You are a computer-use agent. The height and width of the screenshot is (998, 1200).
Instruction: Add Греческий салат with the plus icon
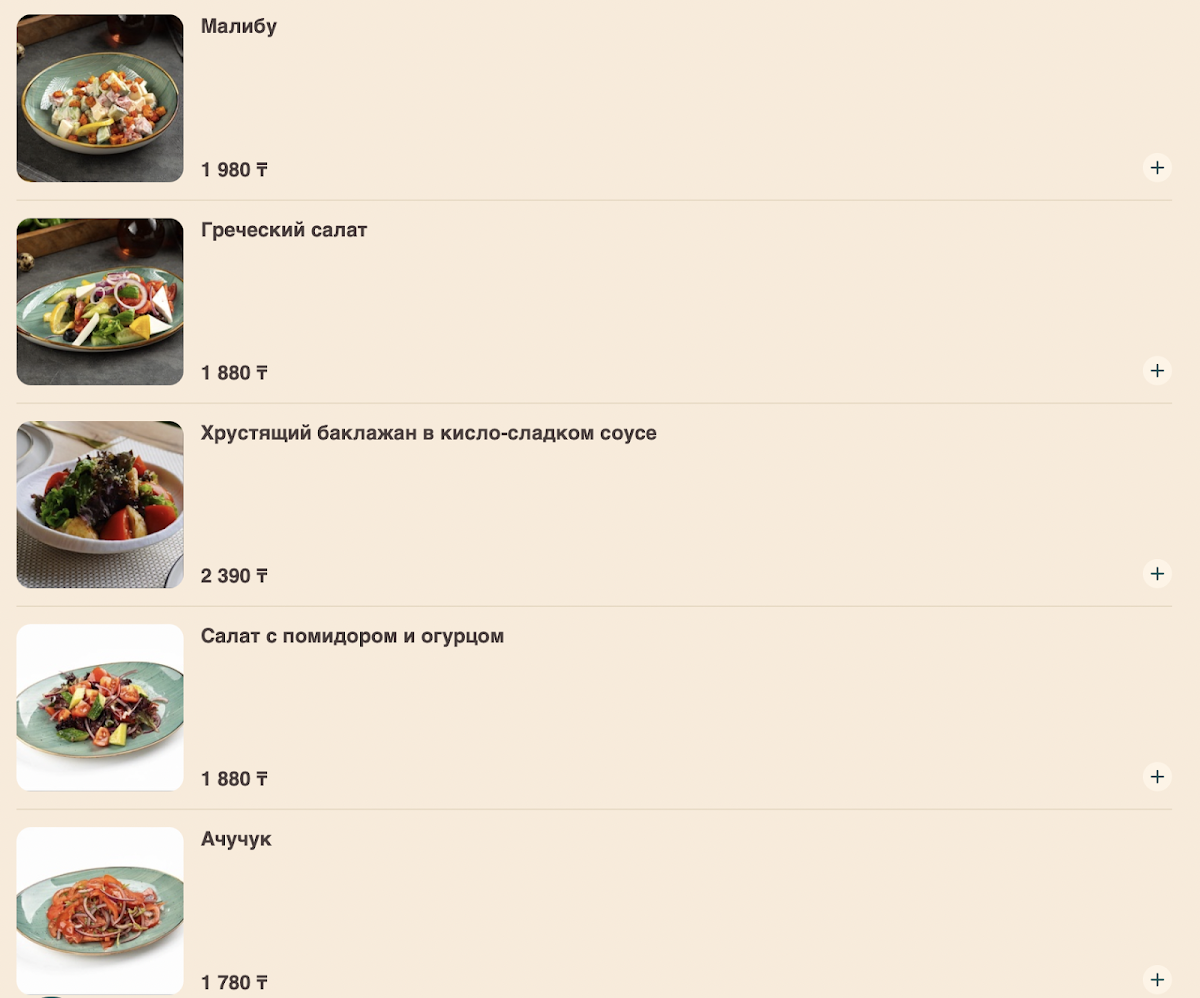coord(1157,371)
